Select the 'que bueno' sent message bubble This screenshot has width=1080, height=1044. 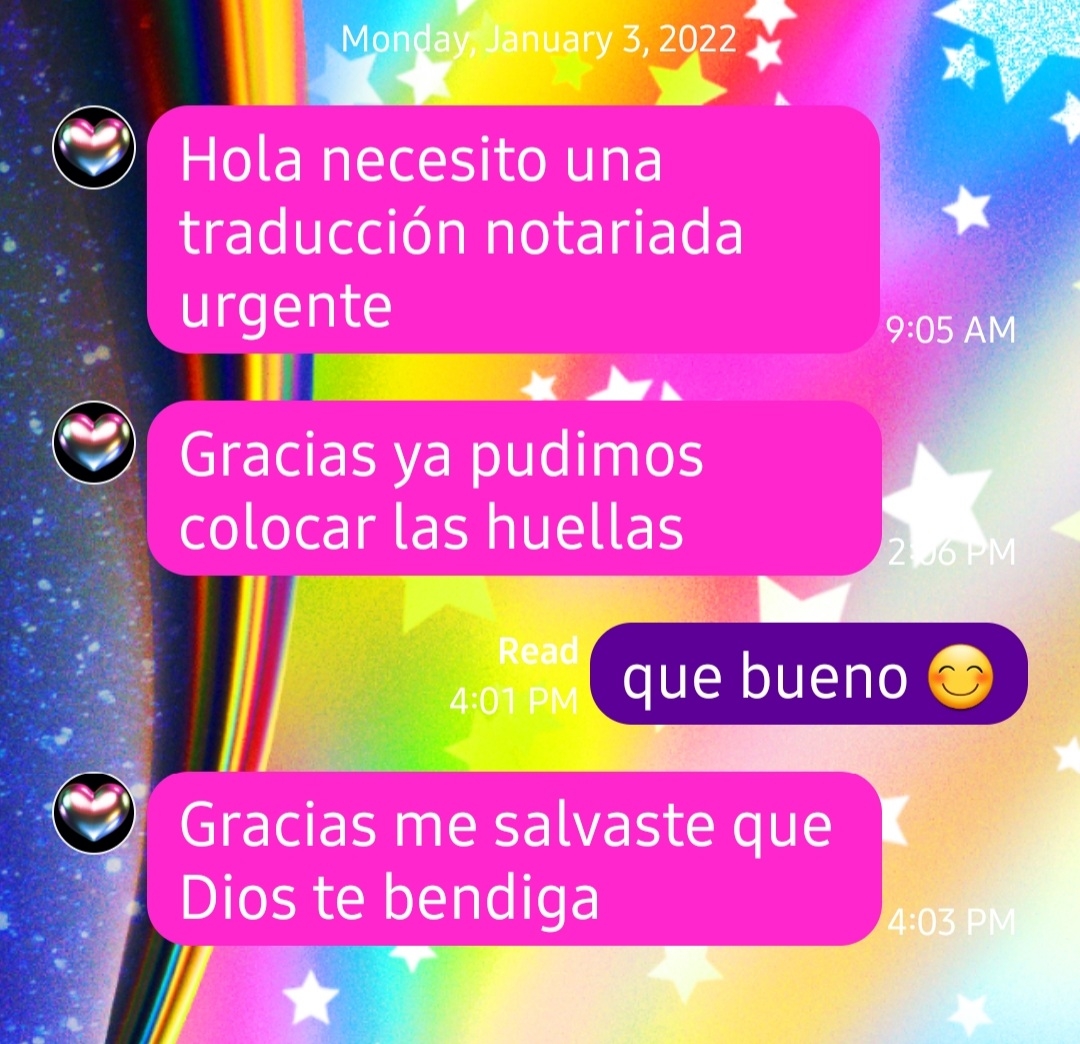tap(808, 673)
